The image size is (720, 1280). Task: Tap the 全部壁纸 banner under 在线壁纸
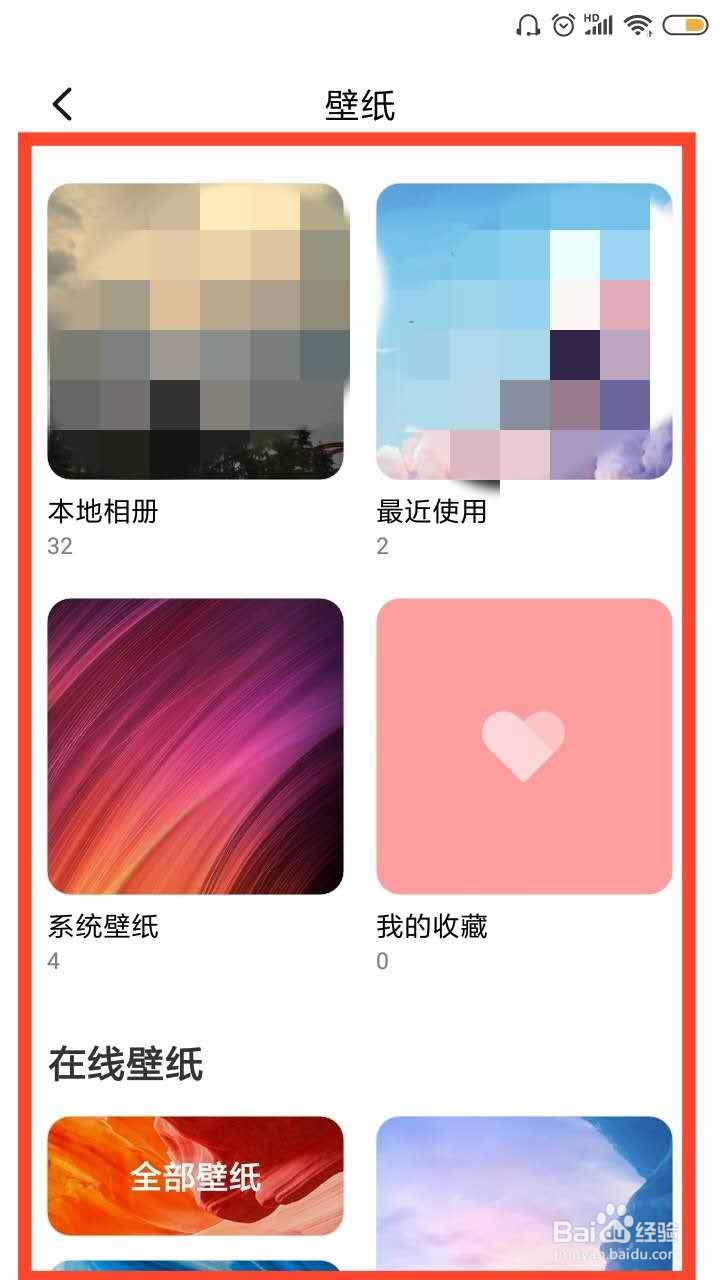194,1178
